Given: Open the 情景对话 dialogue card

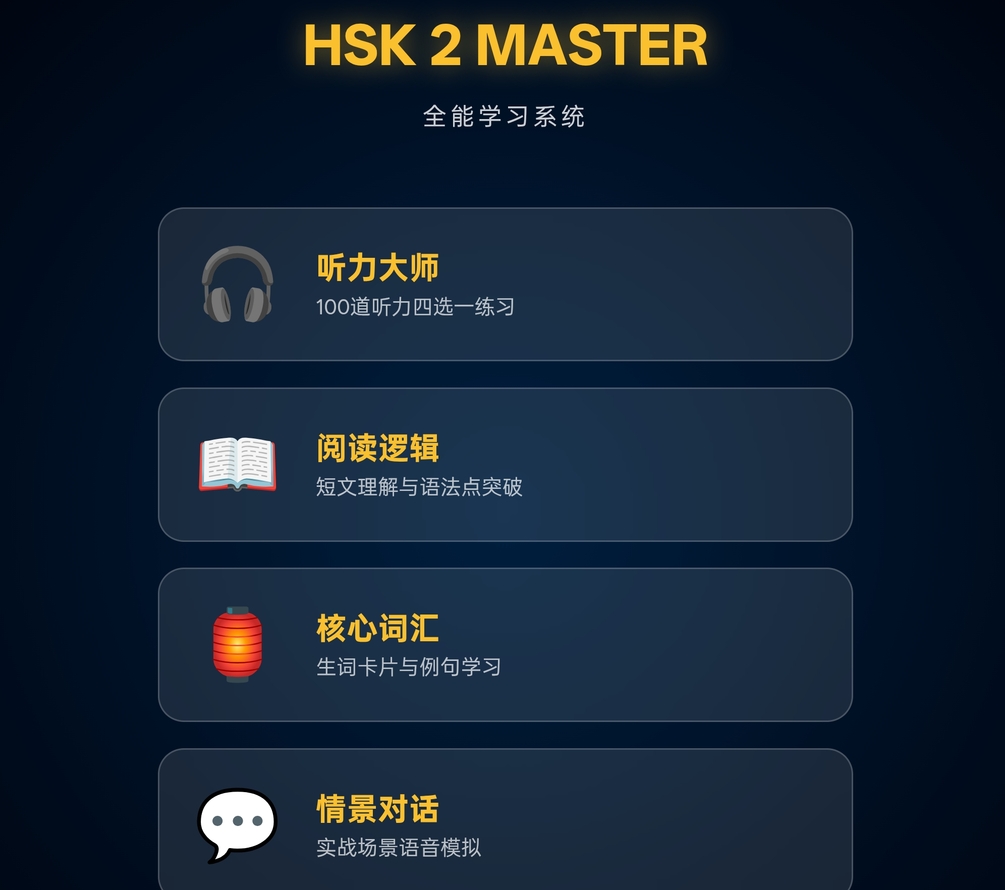Looking at the screenshot, I should click(x=504, y=822).
